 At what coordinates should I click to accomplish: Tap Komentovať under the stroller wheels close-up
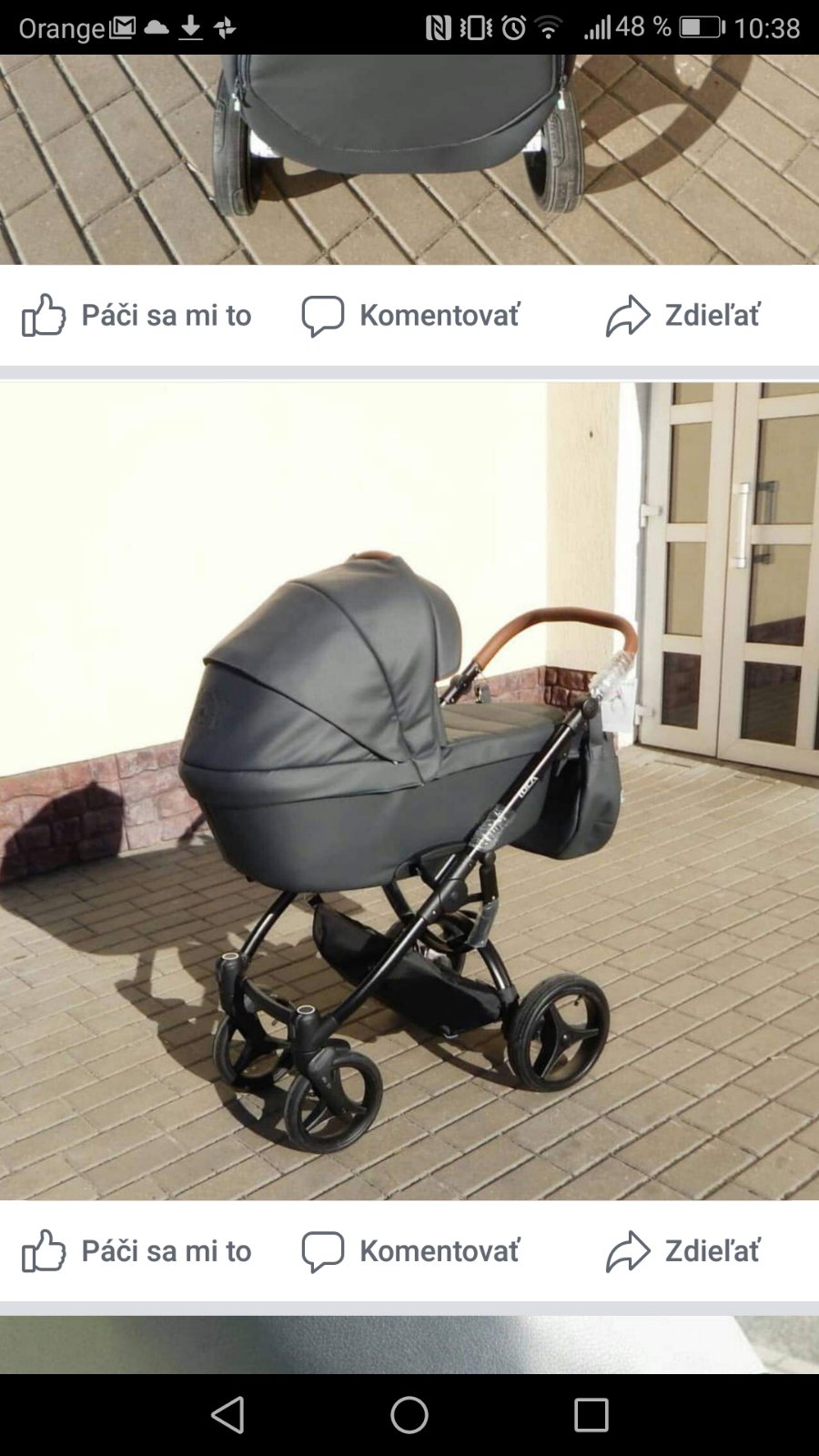click(x=411, y=316)
